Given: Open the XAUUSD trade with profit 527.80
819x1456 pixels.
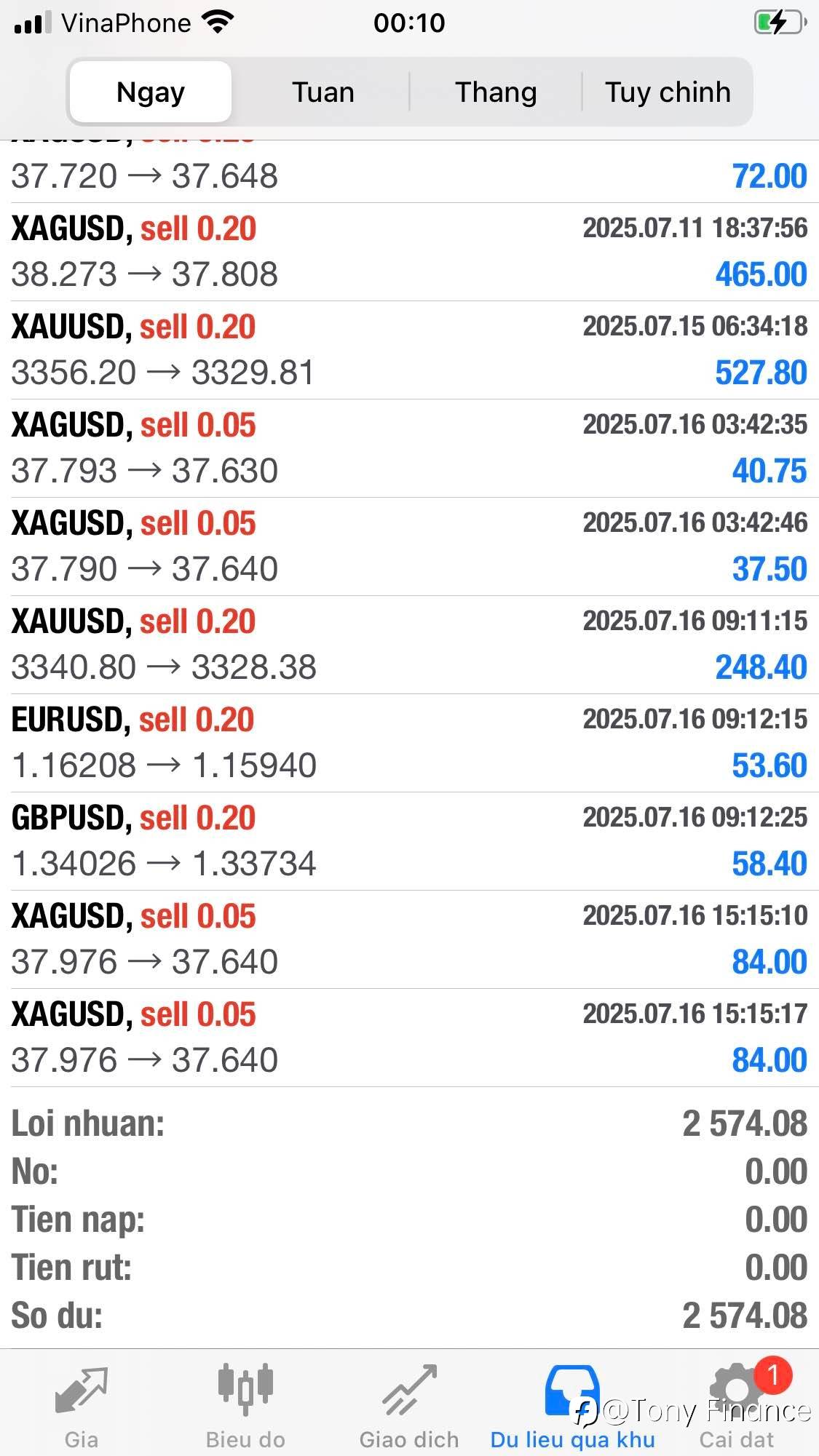Looking at the screenshot, I should click(409, 350).
